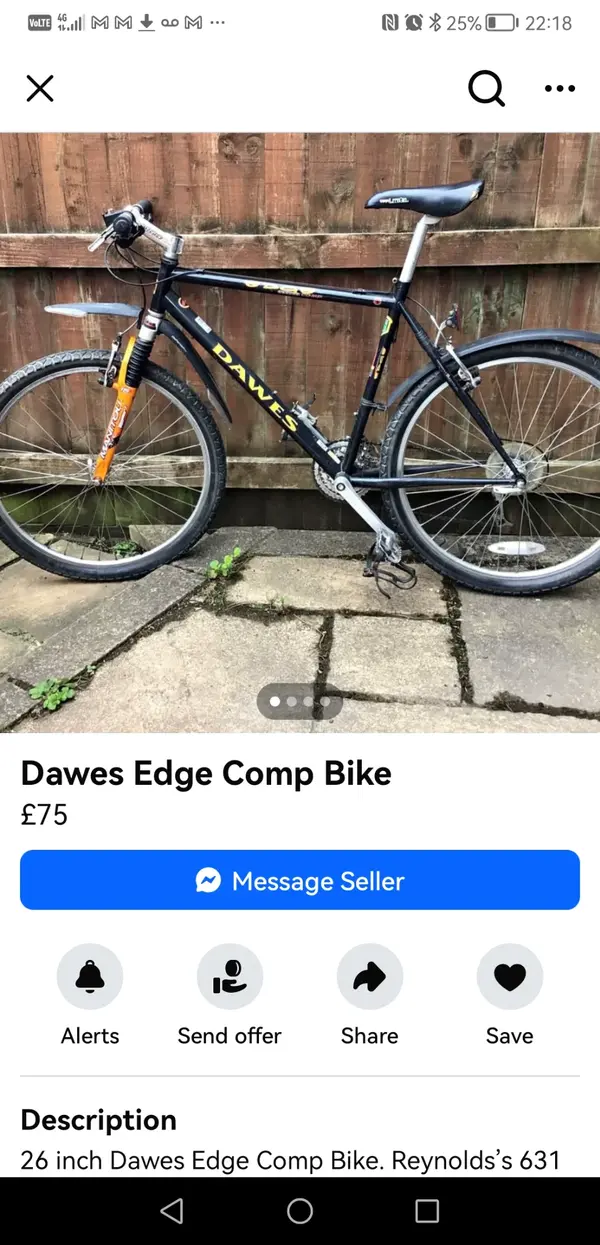Tap the Message Seller button
This screenshot has height=1245, width=600.
(x=300, y=880)
